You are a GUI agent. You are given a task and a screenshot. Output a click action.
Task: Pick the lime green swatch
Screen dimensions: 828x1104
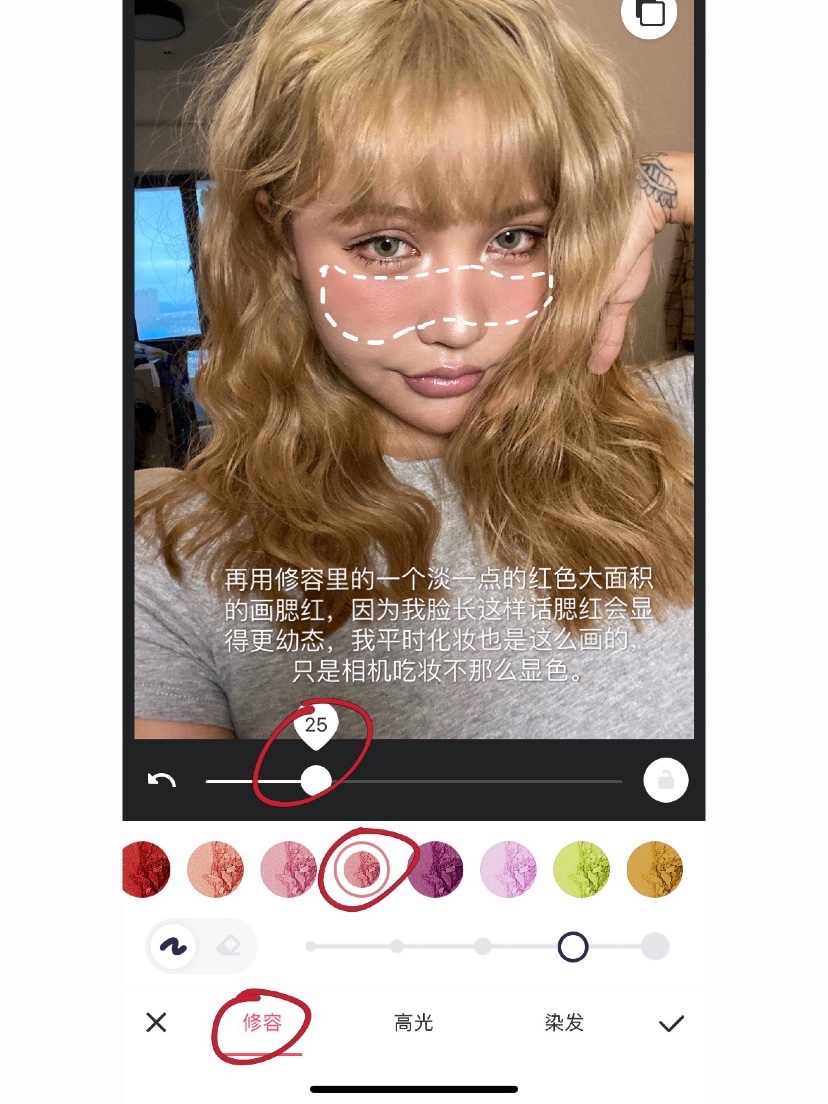(581, 869)
